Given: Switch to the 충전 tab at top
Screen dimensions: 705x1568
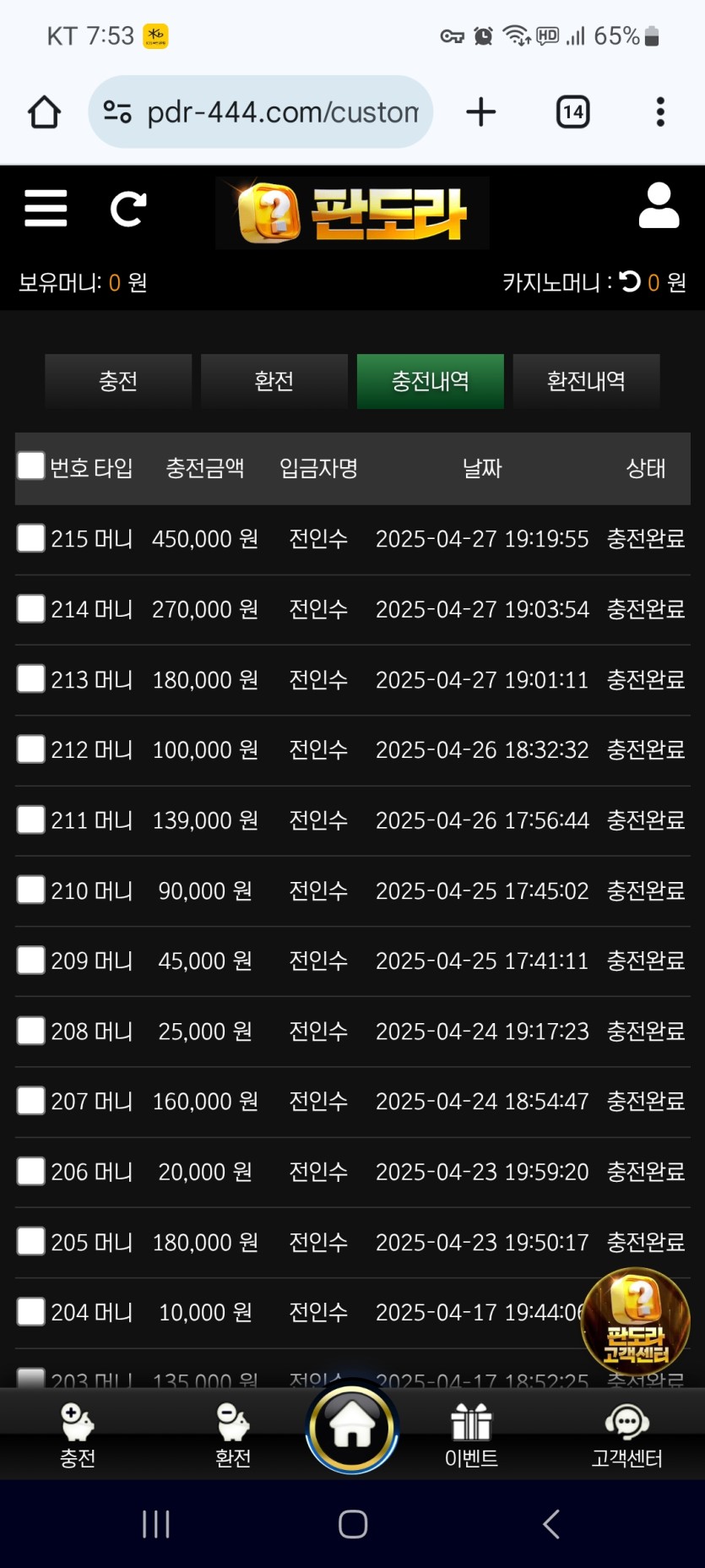Looking at the screenshot, I should click(x=118, y=381).
